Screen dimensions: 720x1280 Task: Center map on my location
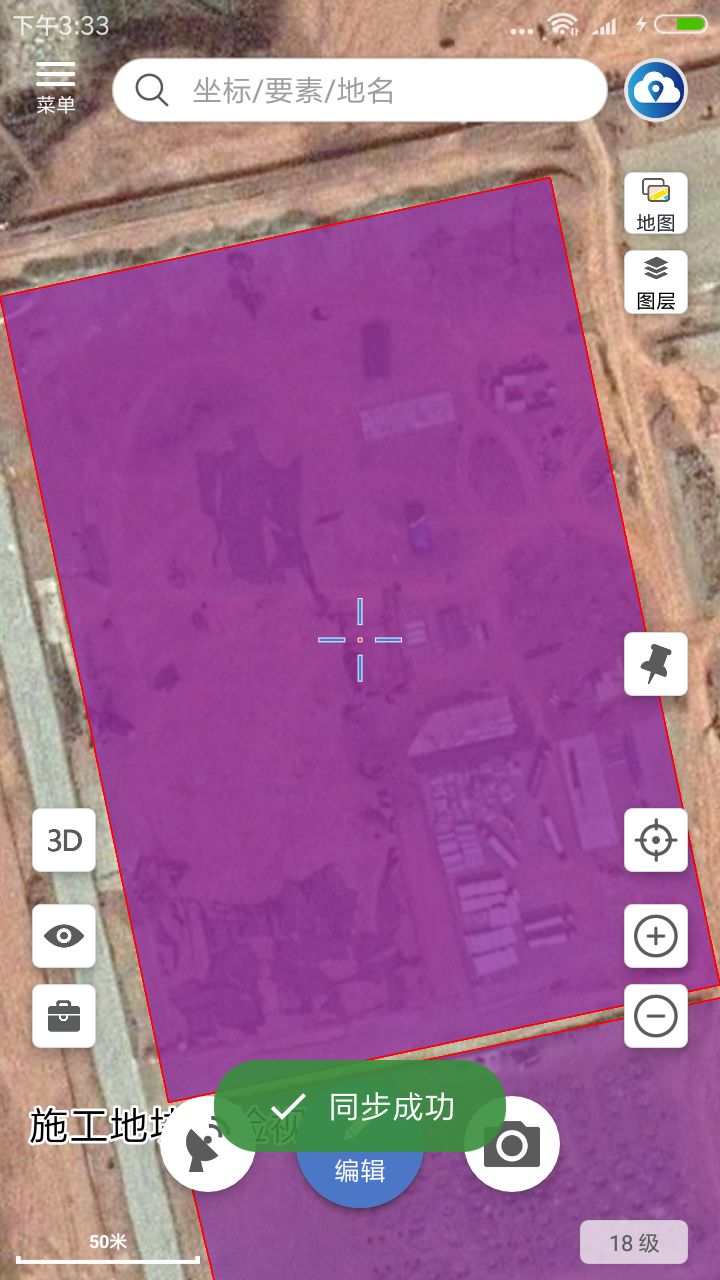[x=656, y=840]
